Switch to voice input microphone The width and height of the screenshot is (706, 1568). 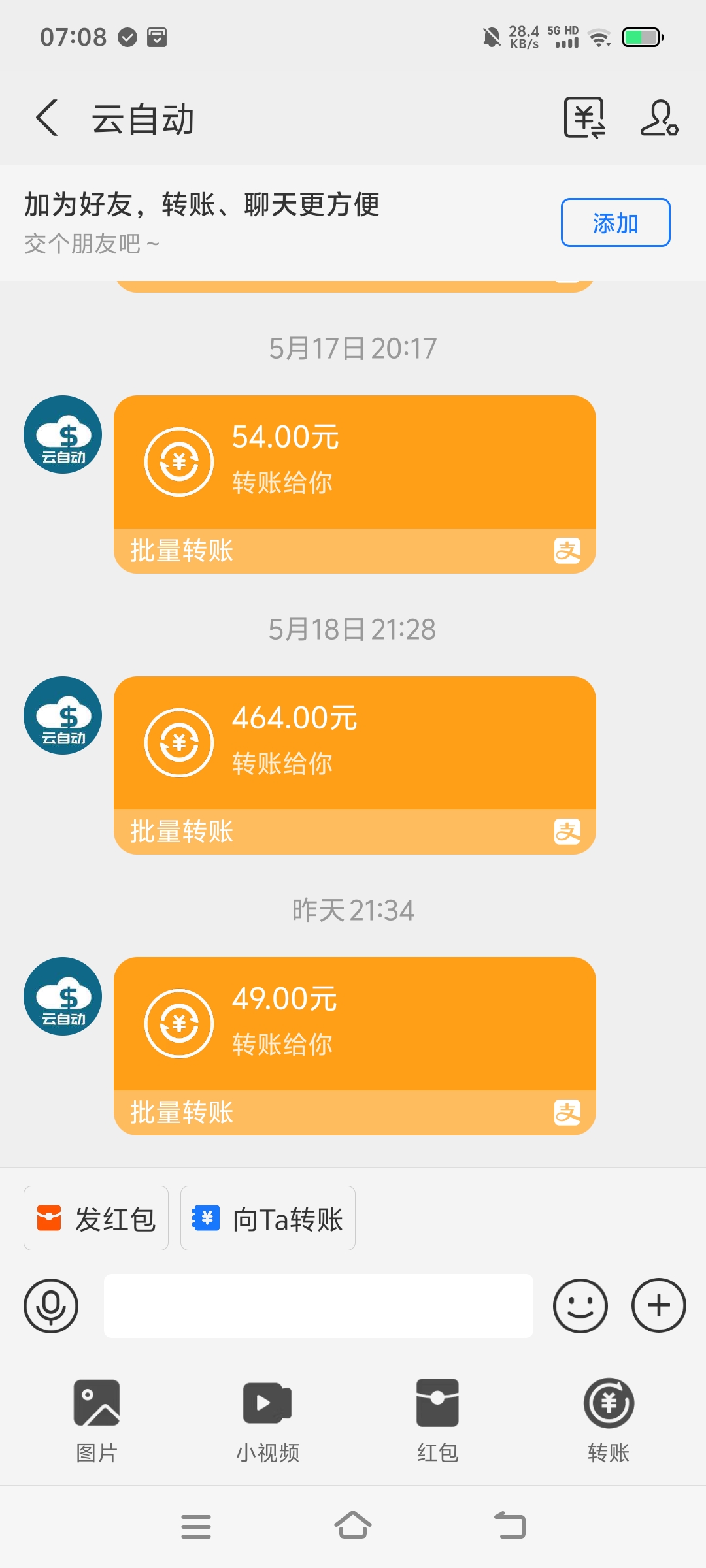(x=51, y=1306)
